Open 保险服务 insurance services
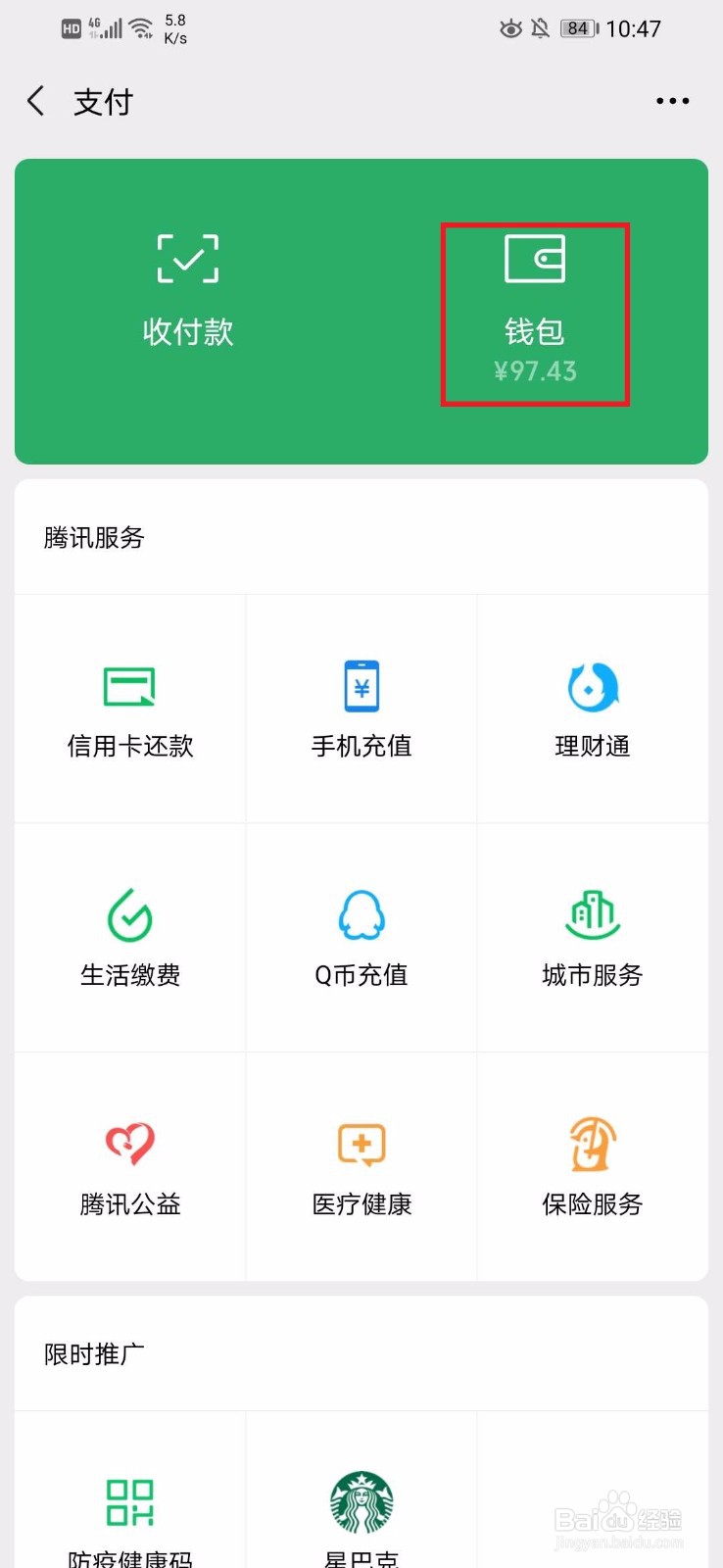 click(x=592, y=1168)
